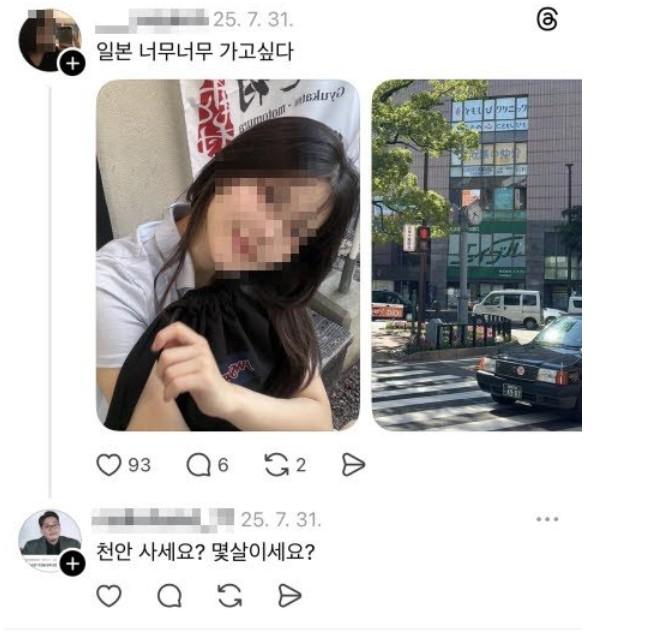Like the post with 93 likes
This screenshot has width=649, height=636.
click(x=108, y=465)
